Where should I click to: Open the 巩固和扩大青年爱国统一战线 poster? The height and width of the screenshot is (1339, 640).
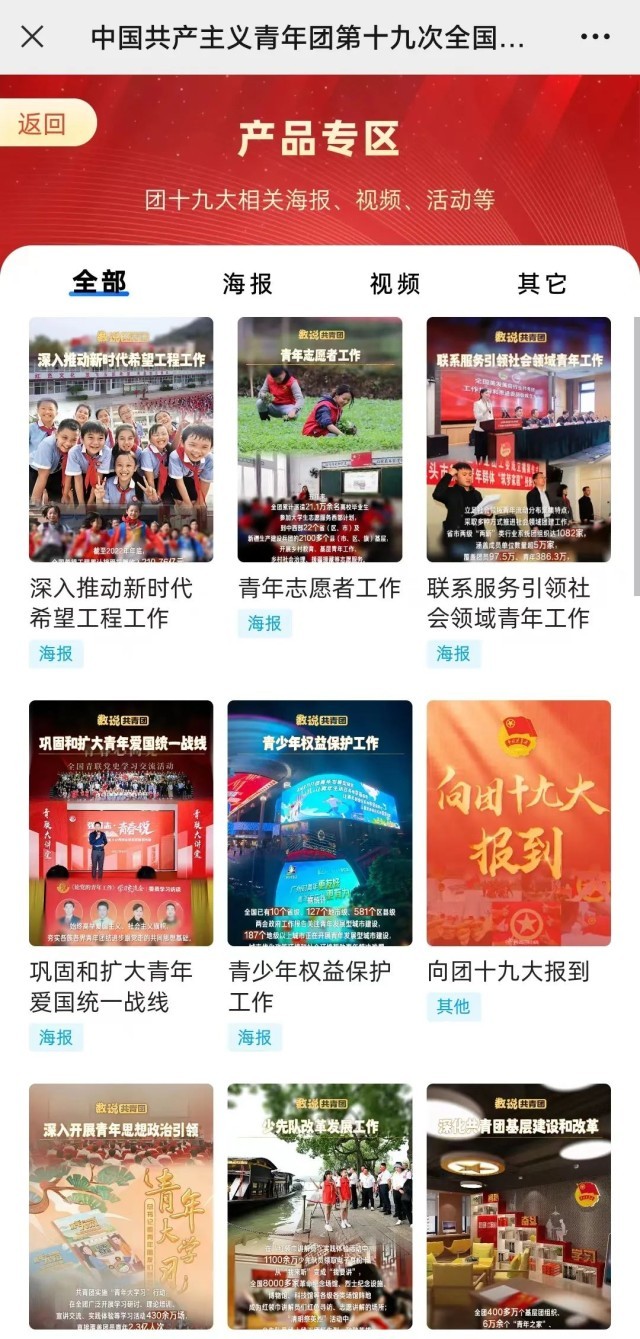121,823
